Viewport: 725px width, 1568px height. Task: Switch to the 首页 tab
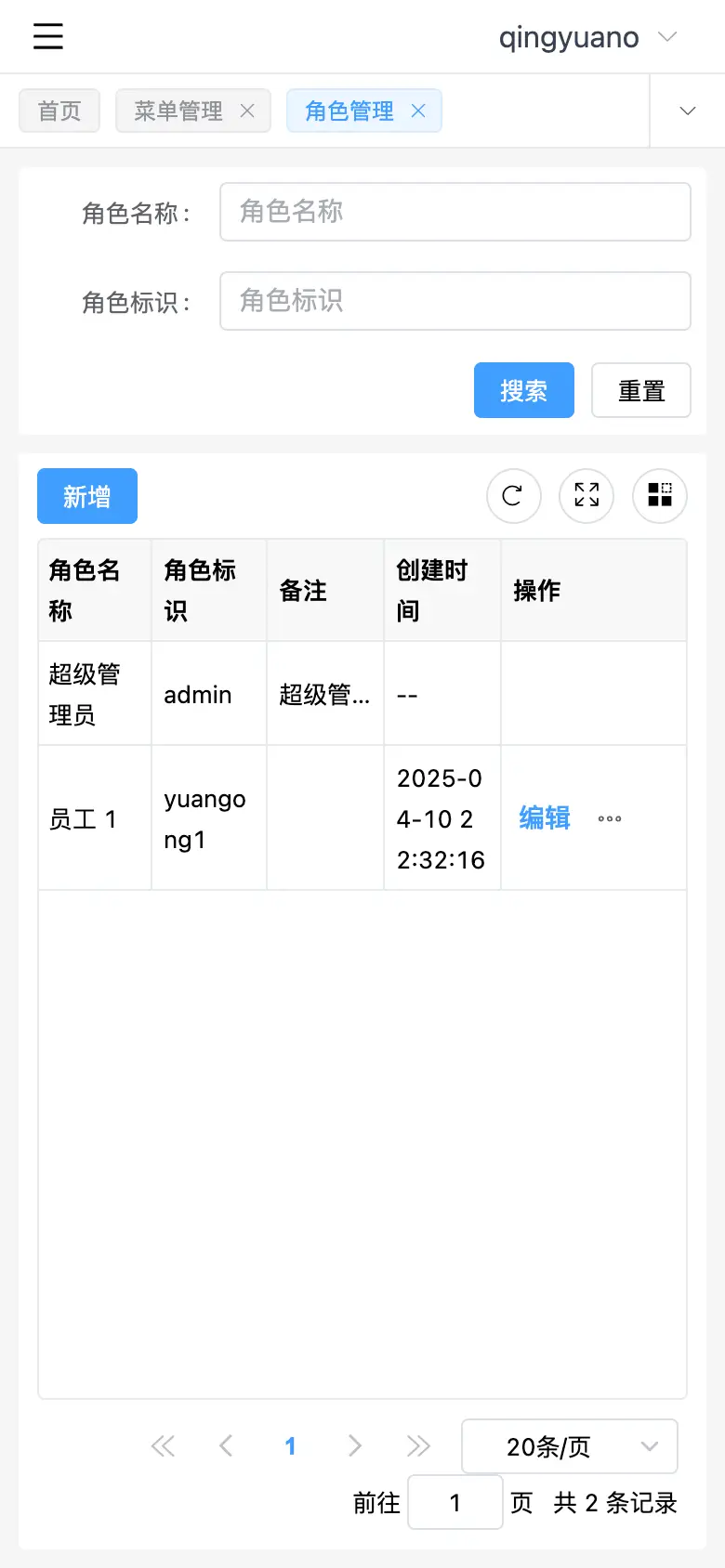(59, 111)
